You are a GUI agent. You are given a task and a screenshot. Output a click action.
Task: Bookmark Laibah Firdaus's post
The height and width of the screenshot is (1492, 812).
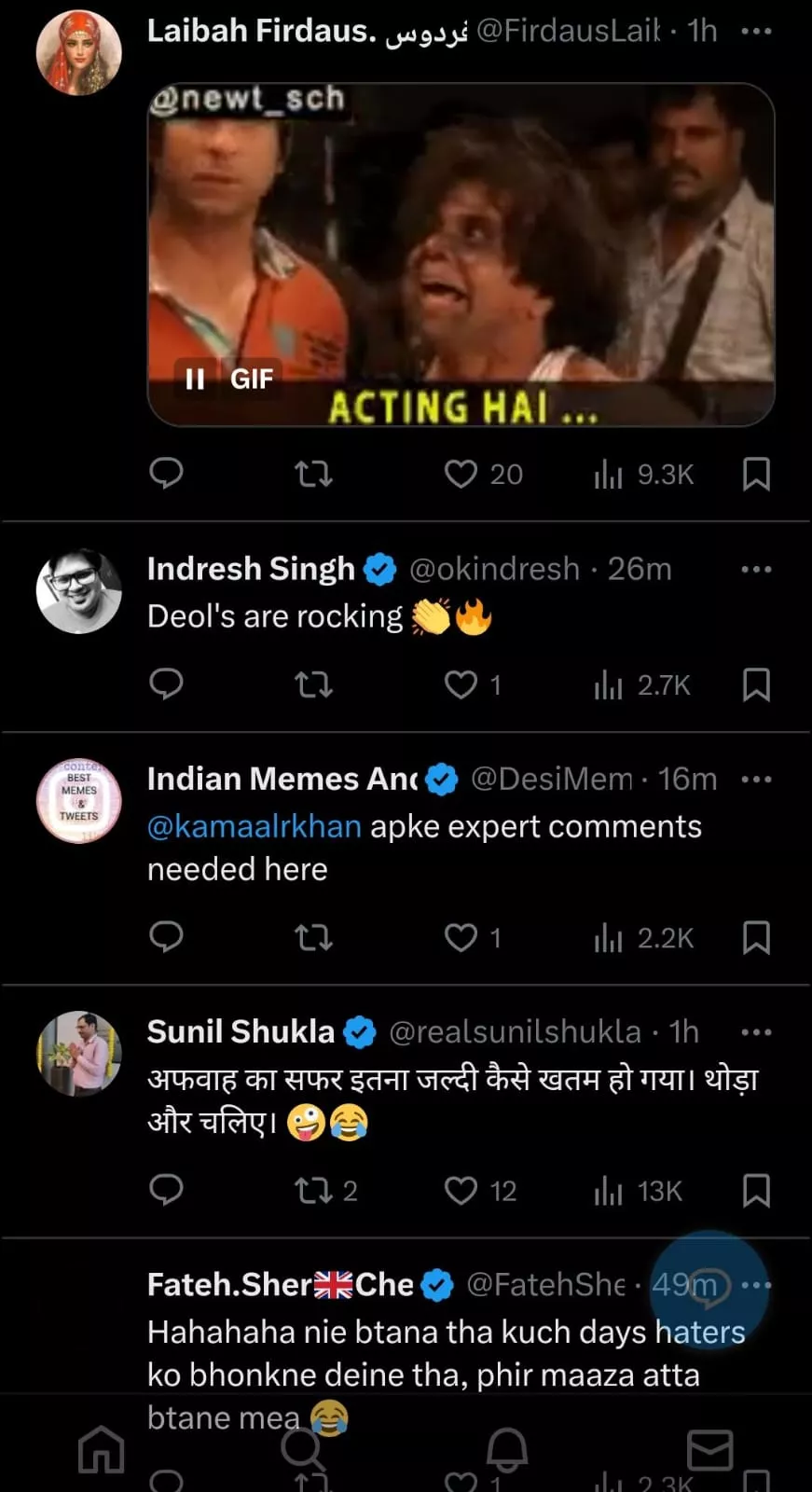click(755, 474)
